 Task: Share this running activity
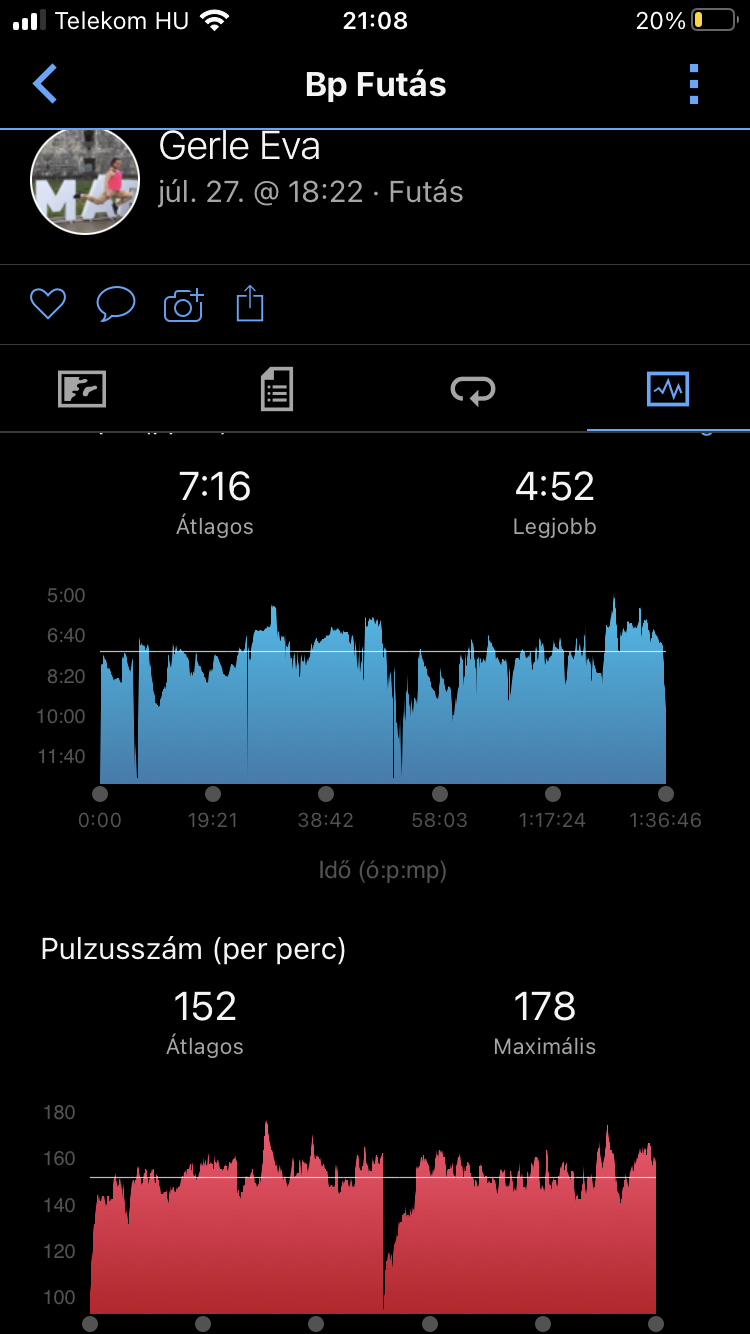pos(250,304)
